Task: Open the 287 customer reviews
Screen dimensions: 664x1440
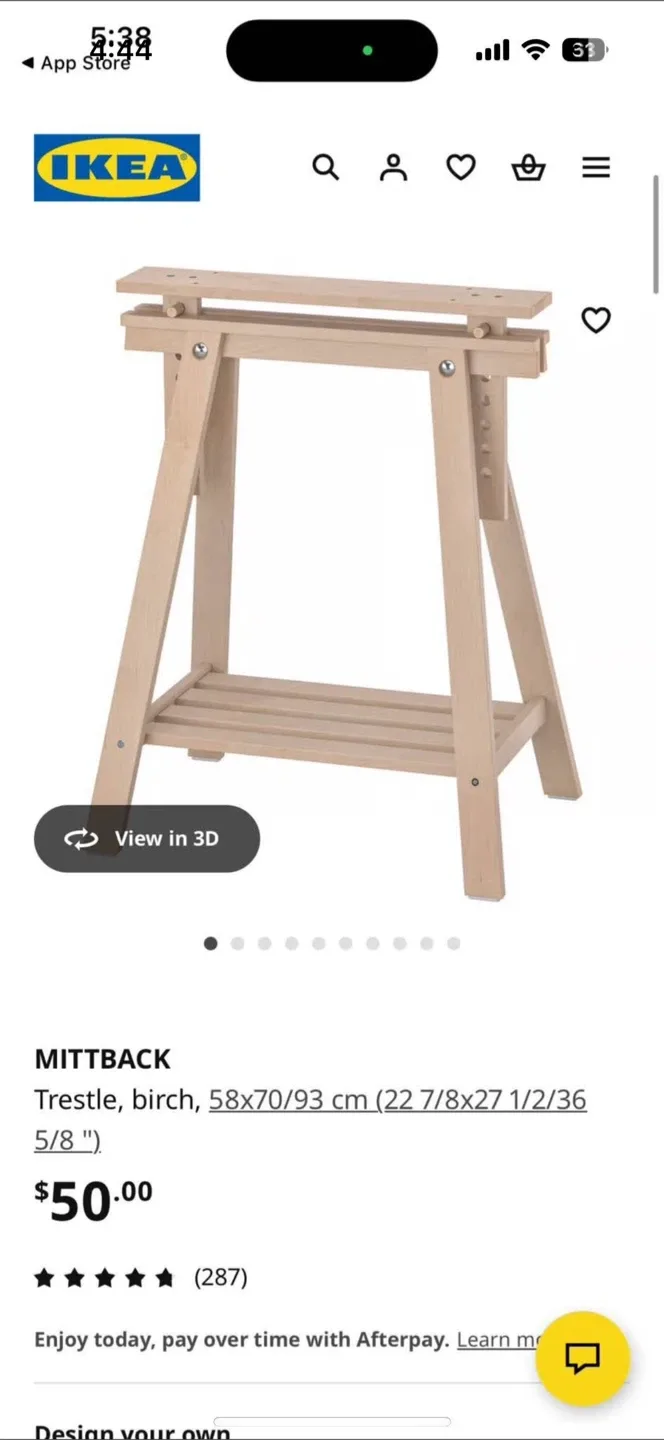Action: [x=220, y=1277]
